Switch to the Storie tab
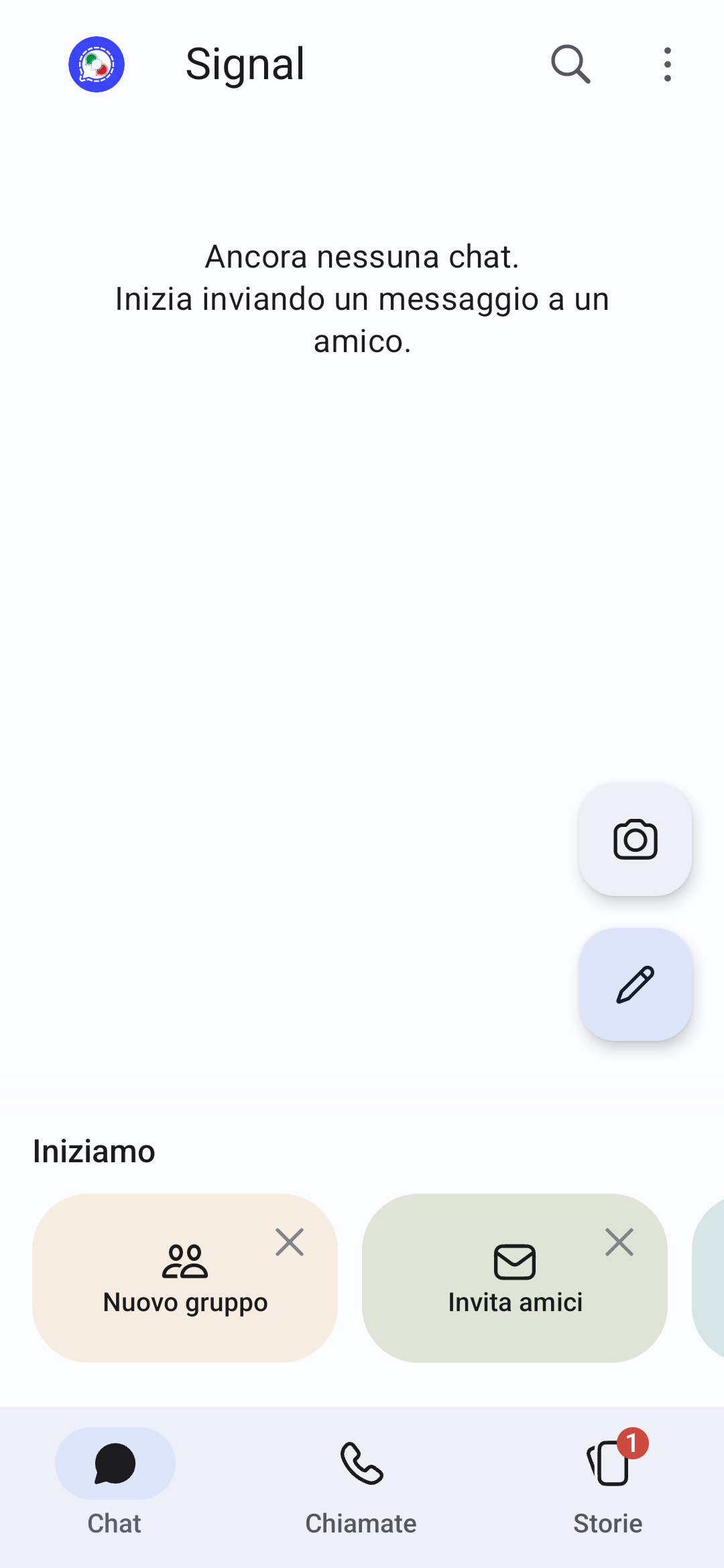The width and height of the screenshot is (724, 1568). pos(608,1483)
